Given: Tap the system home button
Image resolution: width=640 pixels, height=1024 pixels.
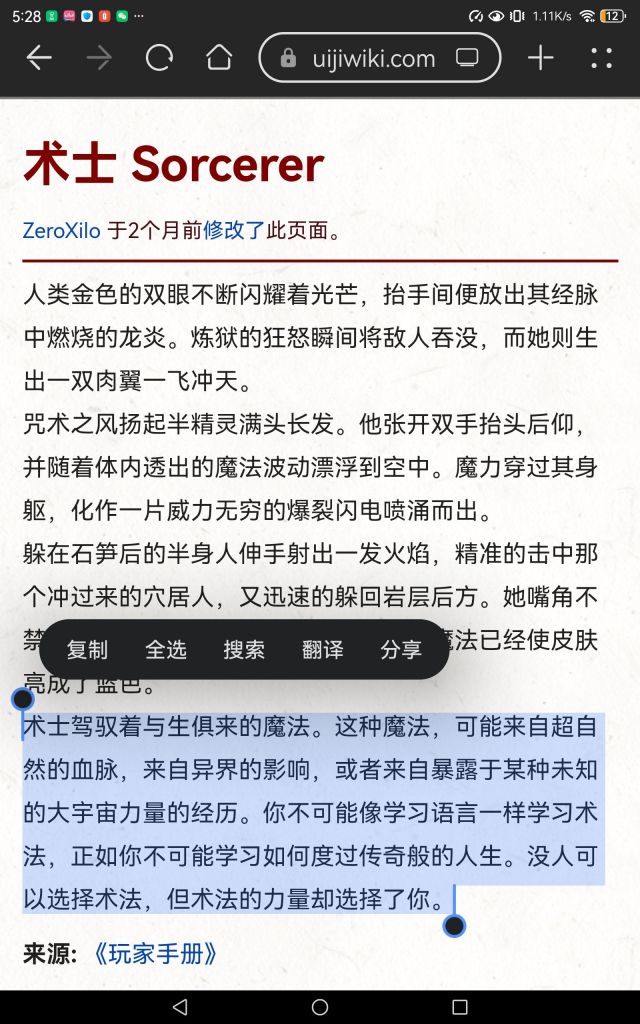Looking at the screenshot, I should point(320,1006).
